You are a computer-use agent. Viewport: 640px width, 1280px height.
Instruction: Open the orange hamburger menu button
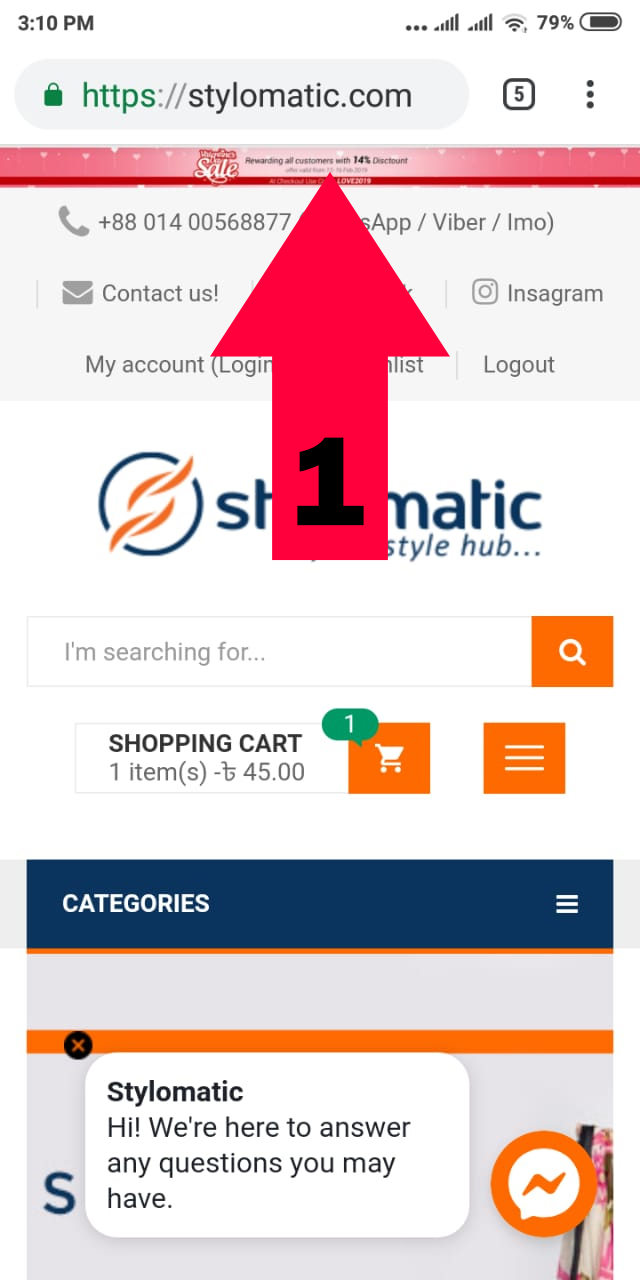[x=524, y=758]
